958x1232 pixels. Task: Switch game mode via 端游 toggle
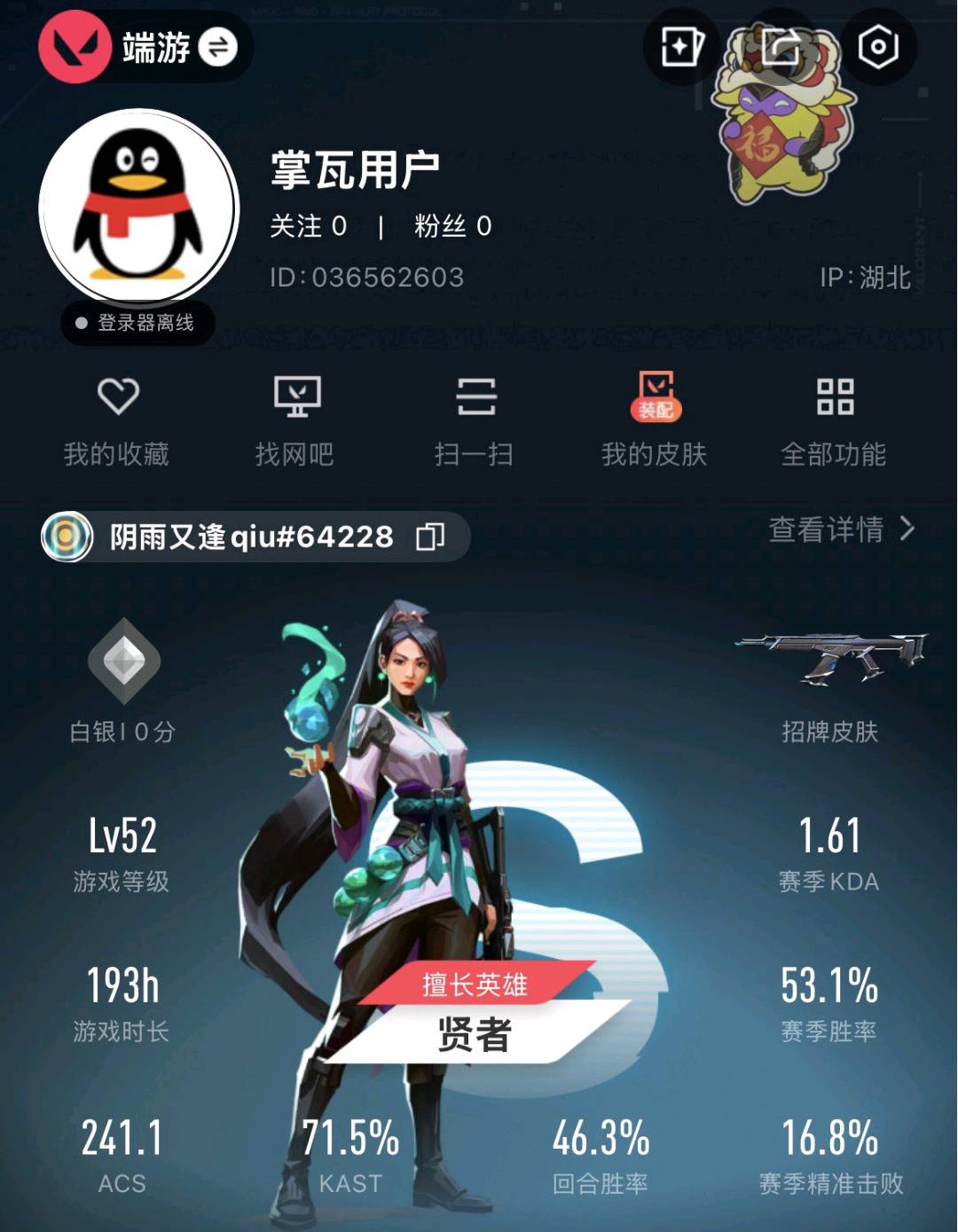point(217,47)
